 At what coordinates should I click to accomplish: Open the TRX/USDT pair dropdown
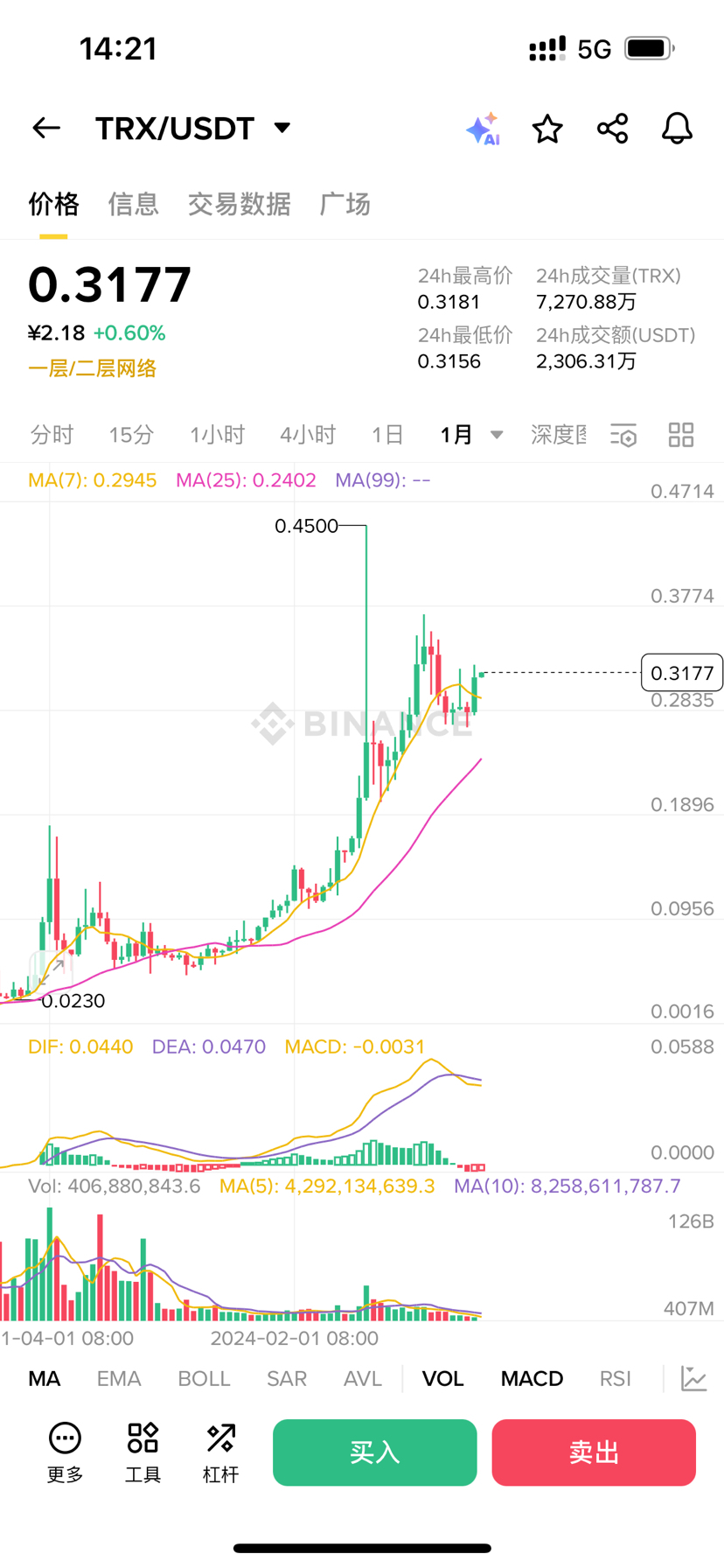point(282,129)
